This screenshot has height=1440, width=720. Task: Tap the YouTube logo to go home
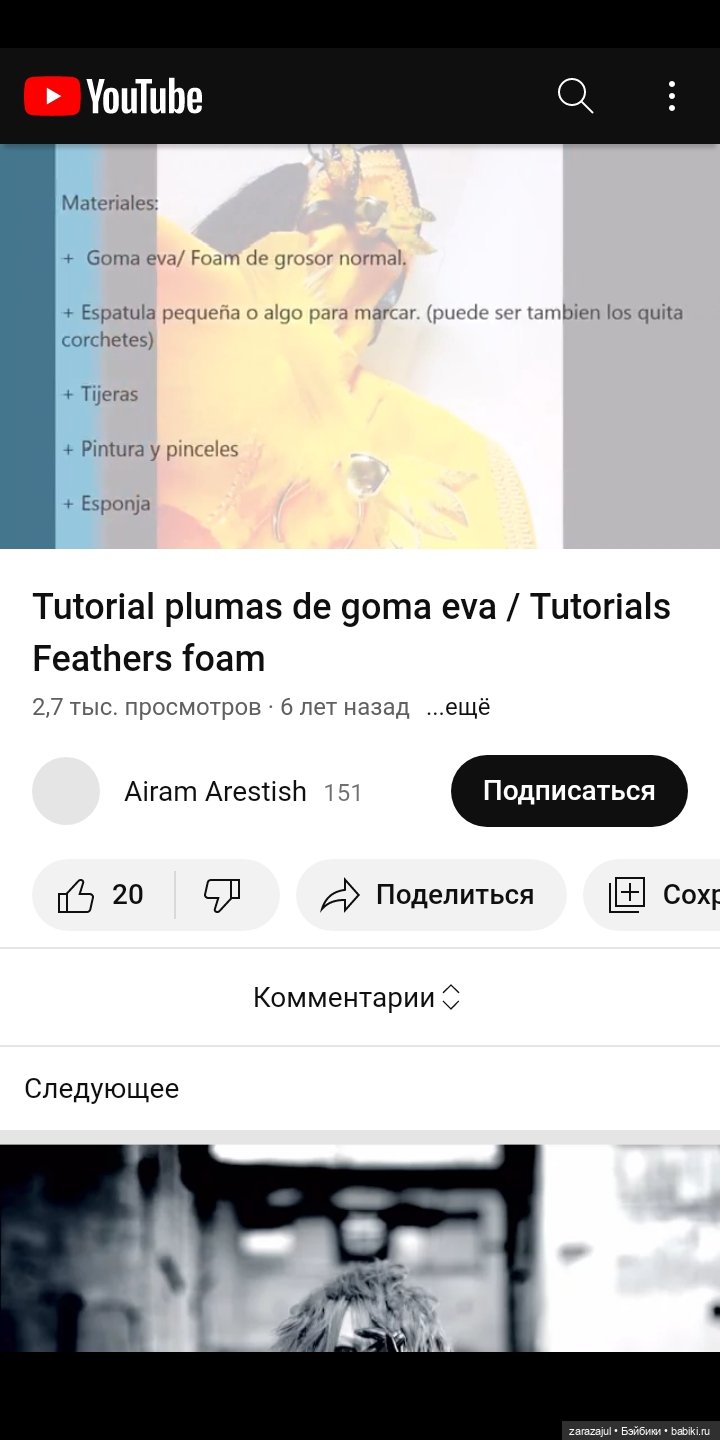[x=113, y=97]
